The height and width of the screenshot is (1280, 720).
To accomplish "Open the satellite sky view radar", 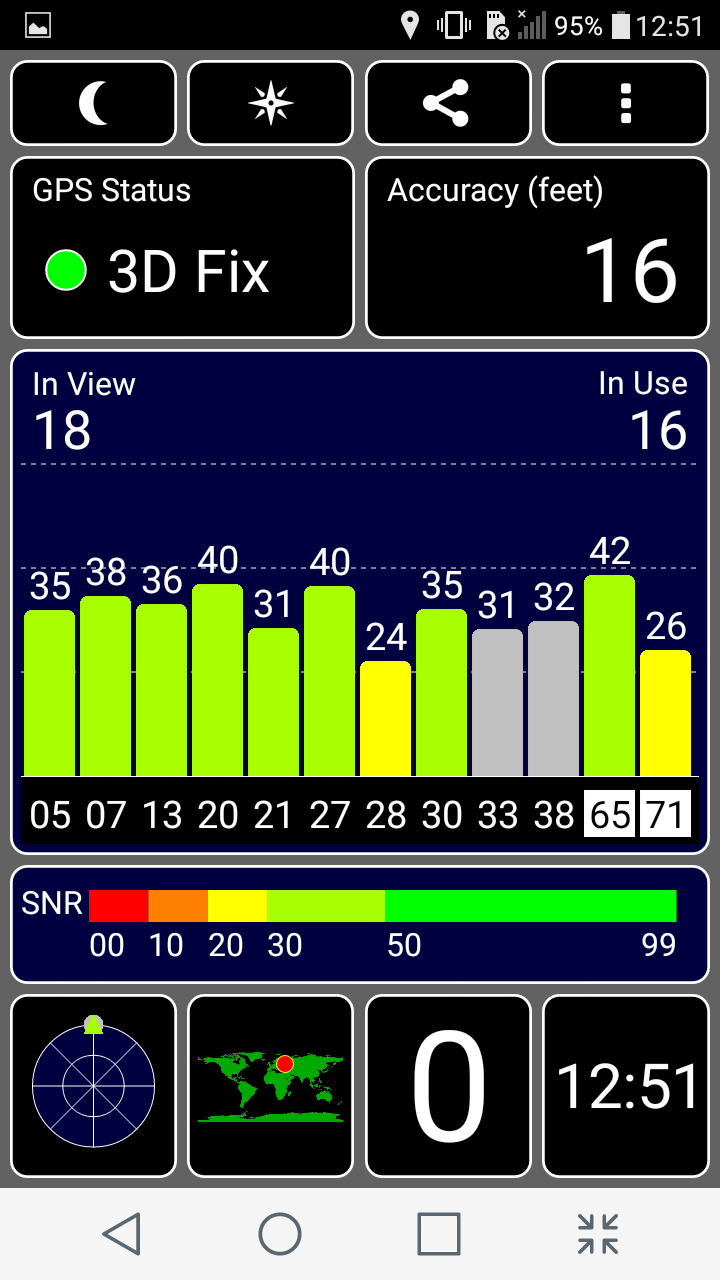I will (94, 1086).
